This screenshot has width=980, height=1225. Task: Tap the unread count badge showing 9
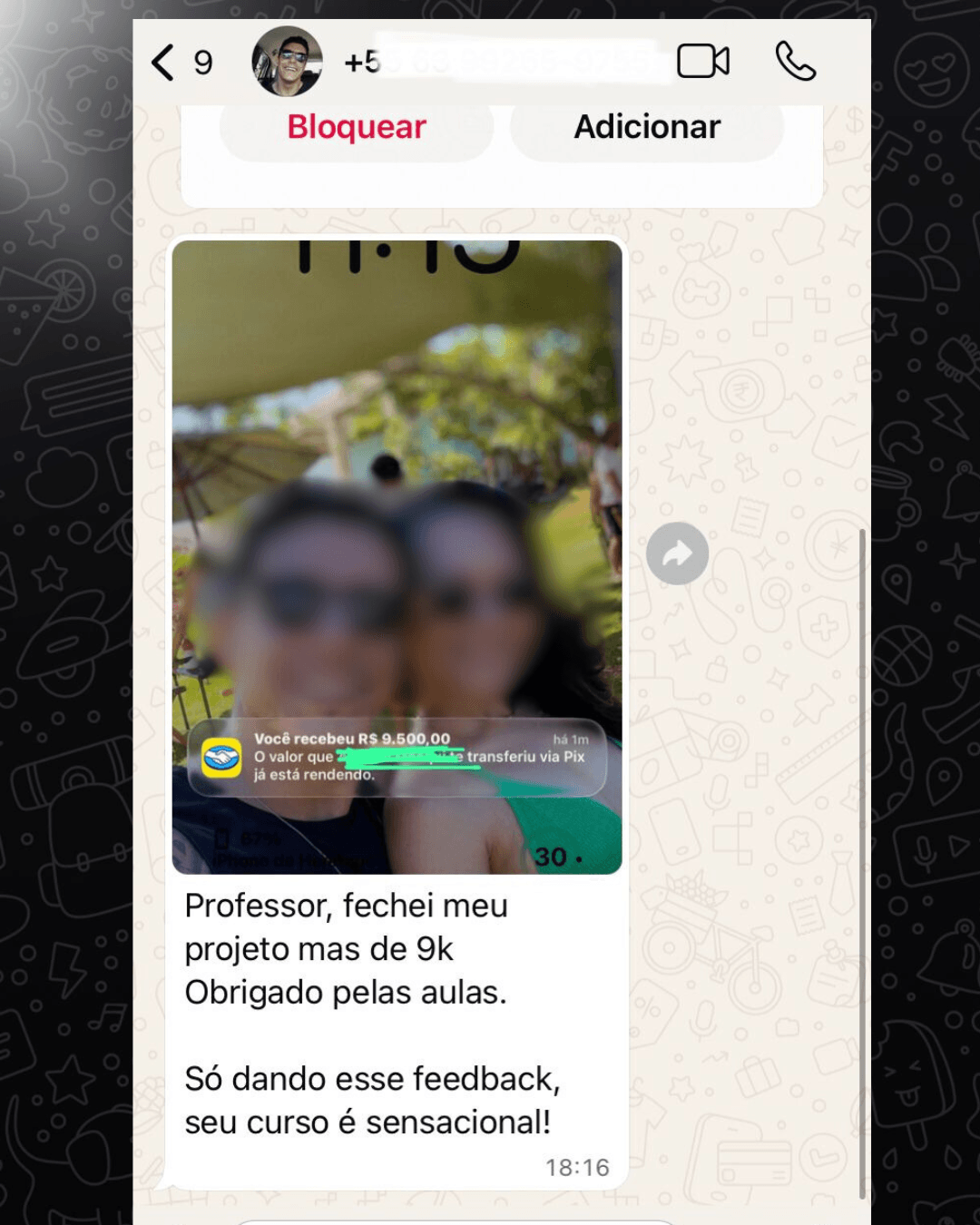(x=203, y=62)
